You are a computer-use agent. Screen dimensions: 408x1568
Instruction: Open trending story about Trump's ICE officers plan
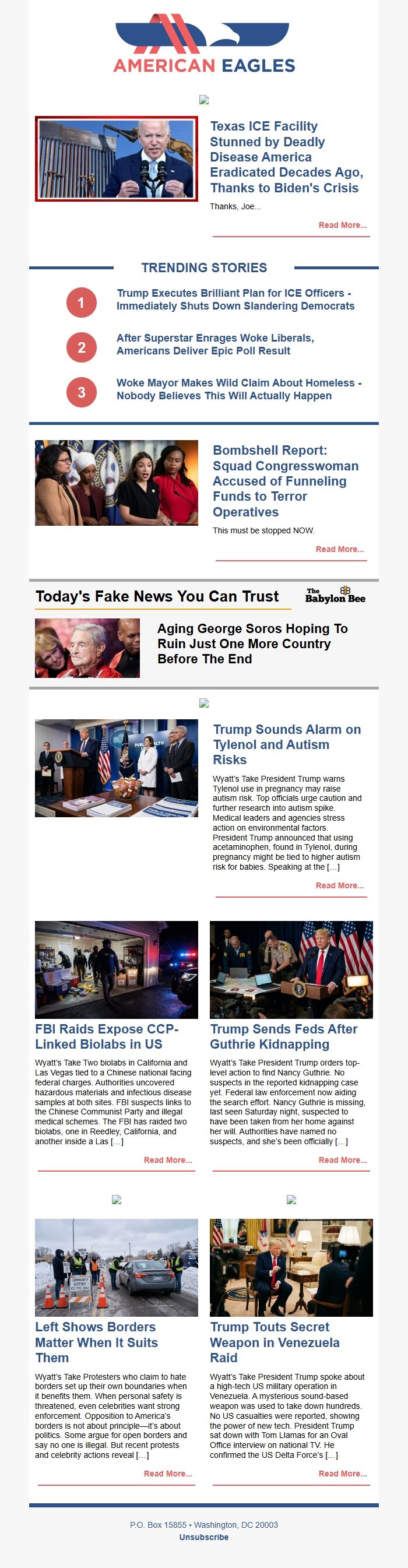235,300
